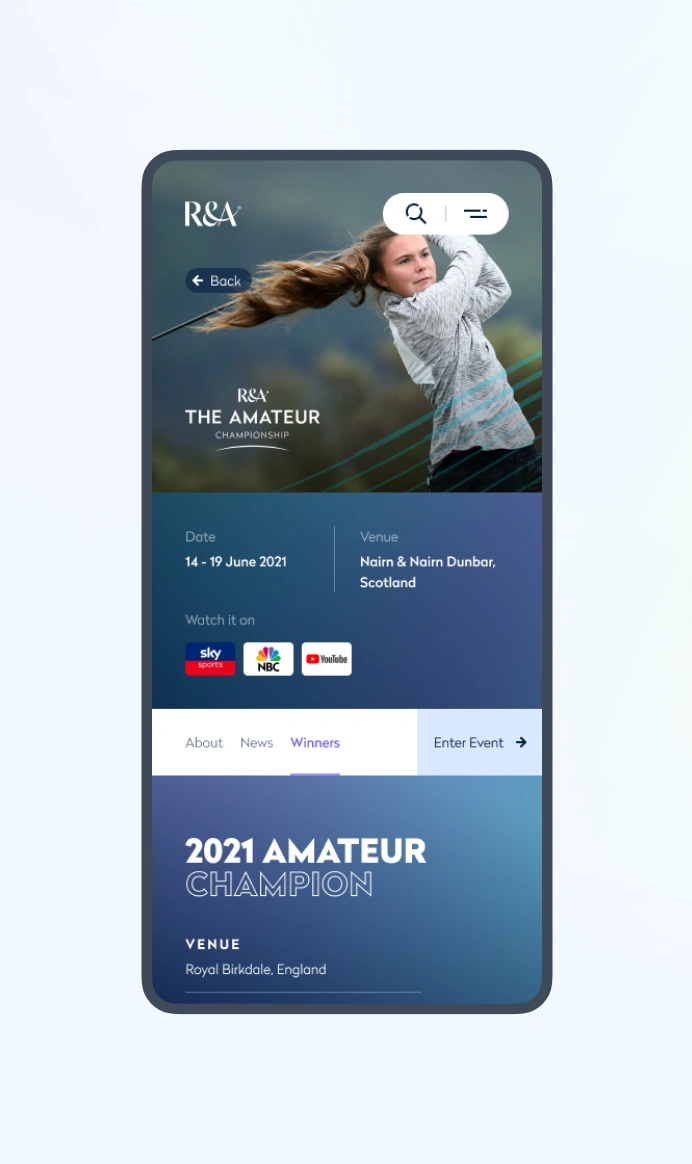Select the Winners tab
The height and width of the screenshot is (1164, 692).
click(315, 743)
